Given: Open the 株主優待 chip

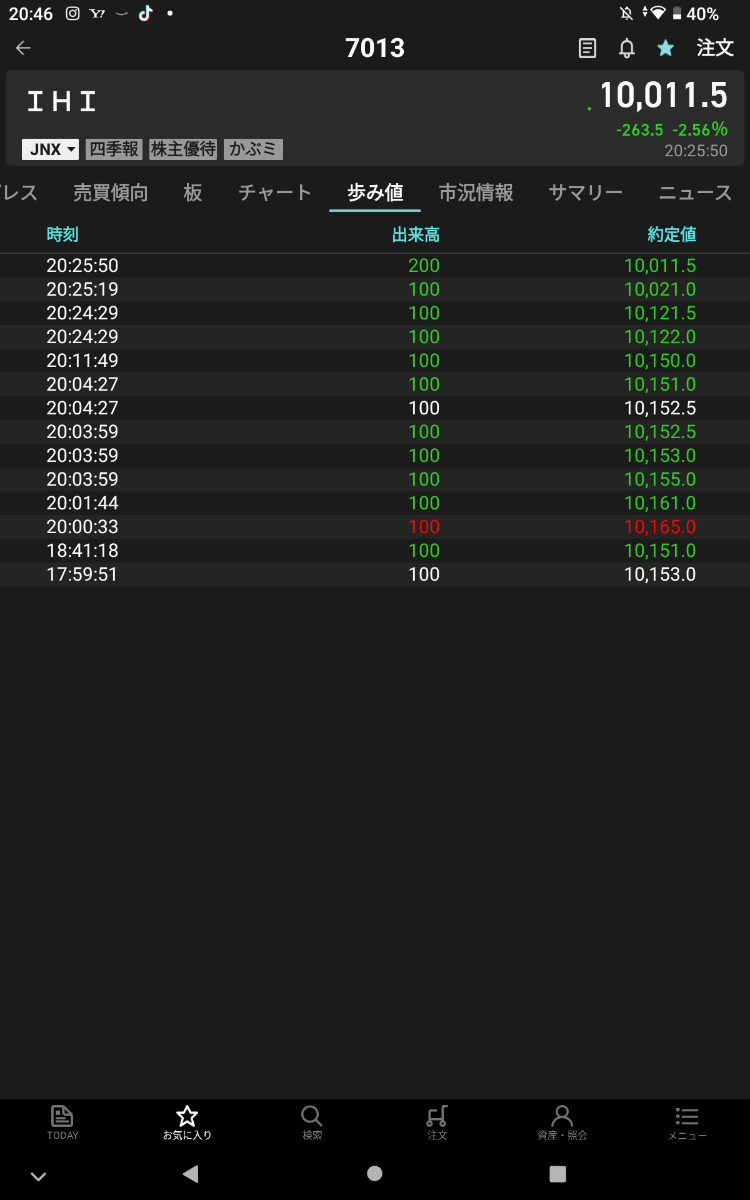Looking at the screenshot, I should point(183,150).
